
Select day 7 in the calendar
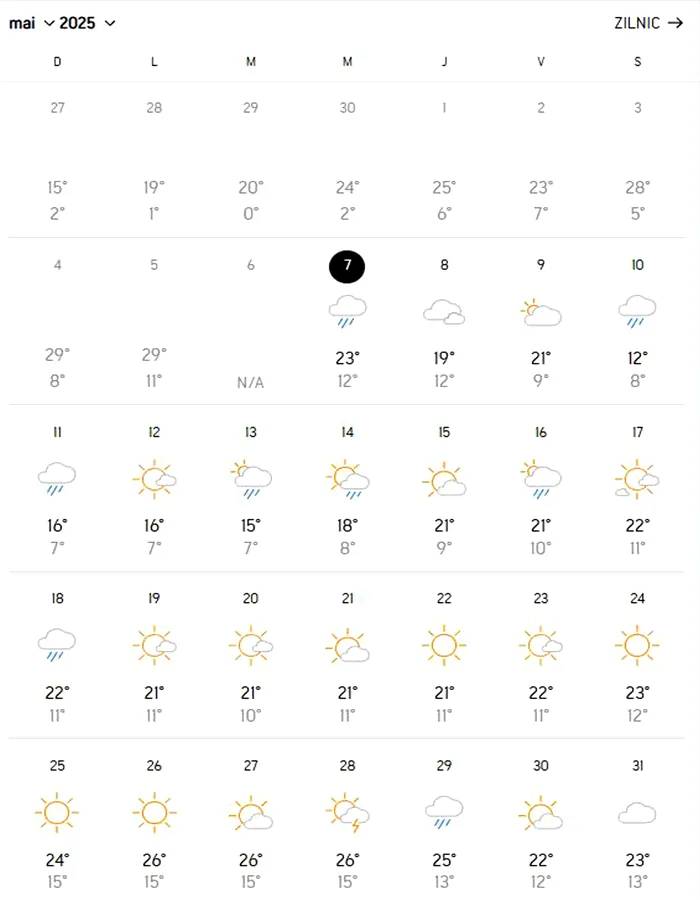(x=347, y=267)
